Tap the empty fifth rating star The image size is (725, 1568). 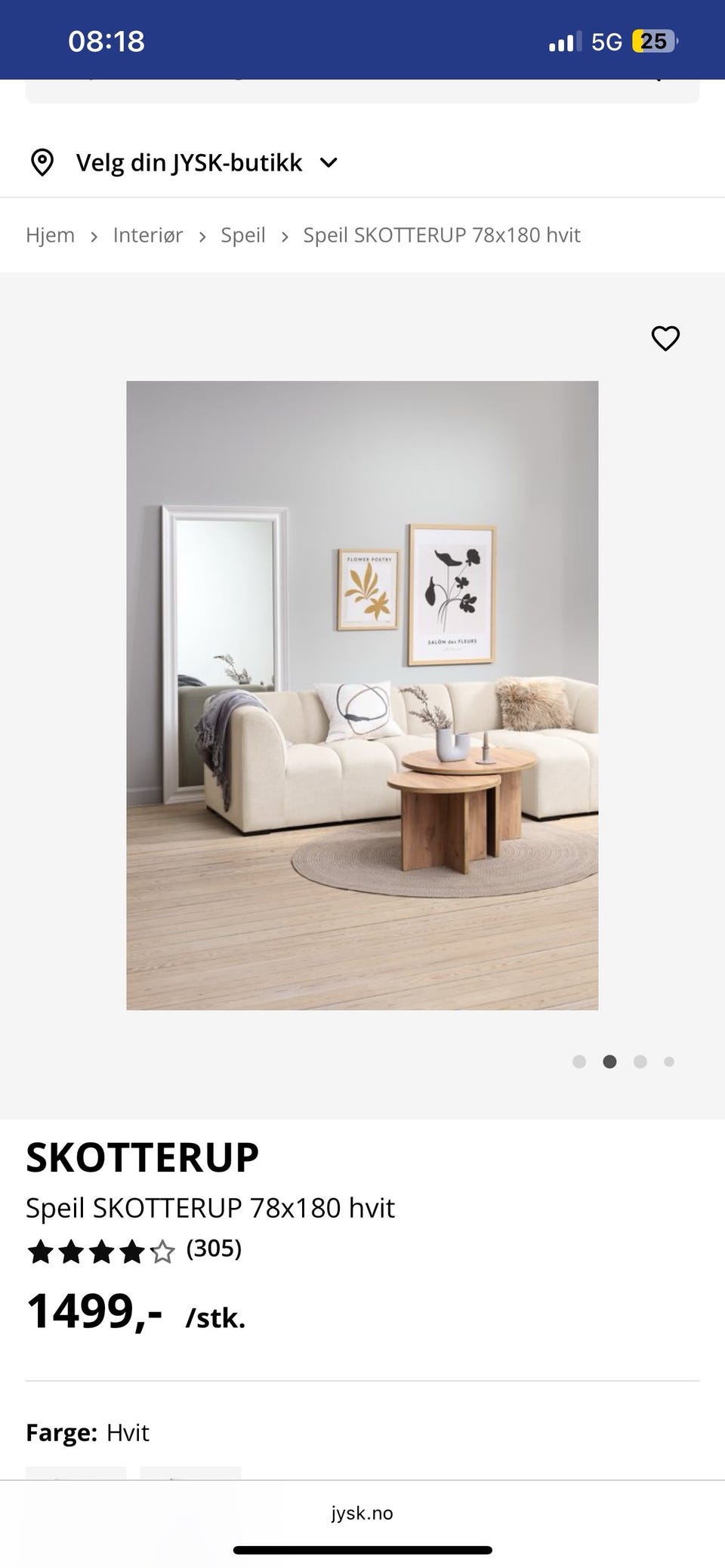160,1249
